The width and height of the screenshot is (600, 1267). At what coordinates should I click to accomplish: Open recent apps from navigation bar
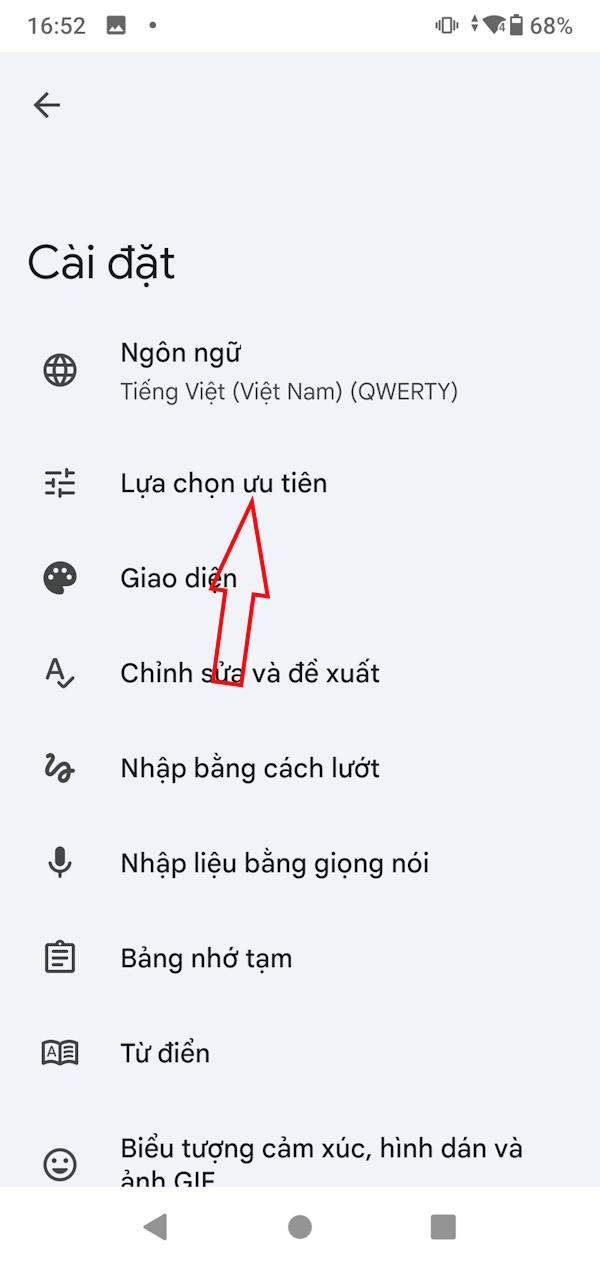pyautogui.click(x=442, y=1227)
